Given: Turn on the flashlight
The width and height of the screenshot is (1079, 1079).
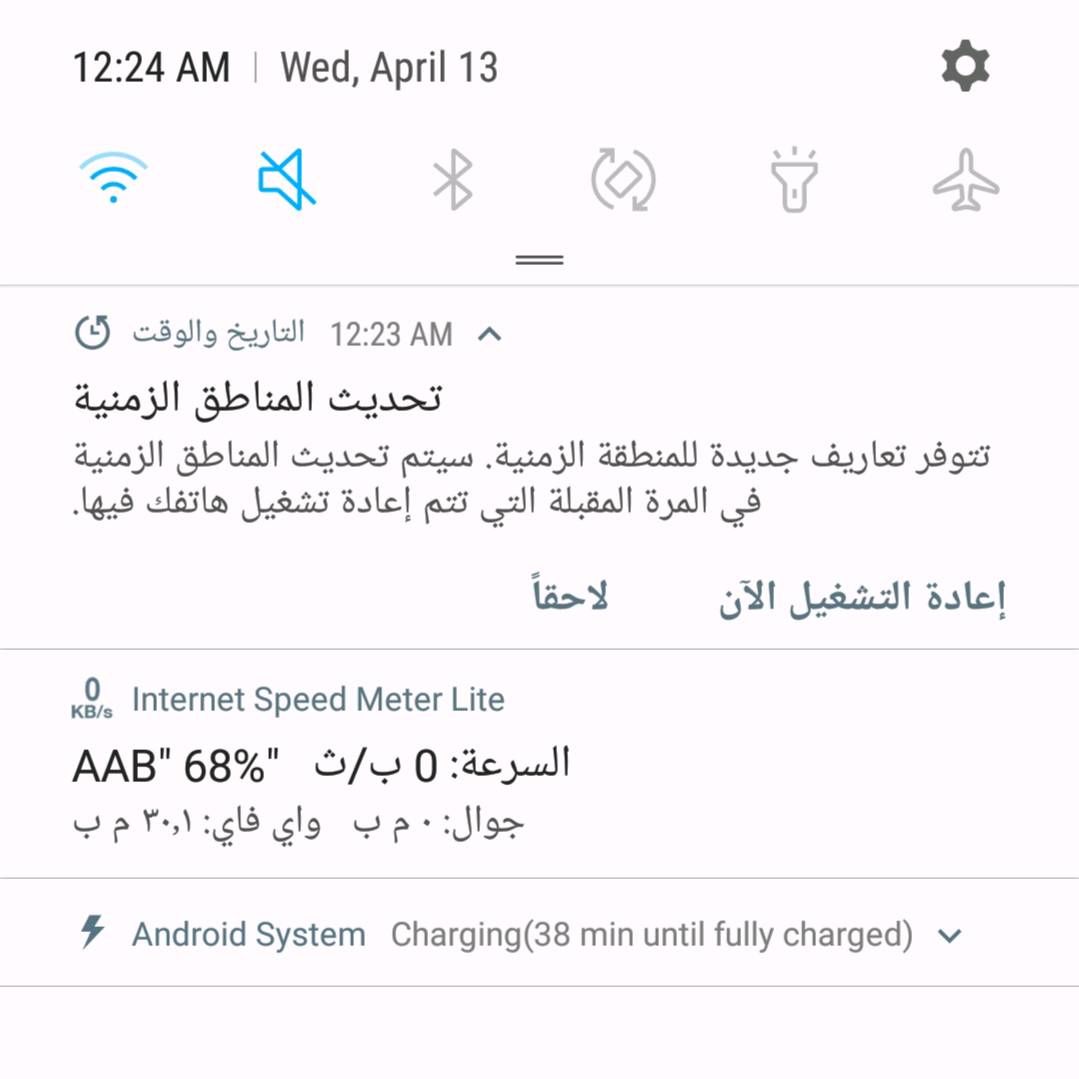Looking at the screenshot, I should point(794,180).
